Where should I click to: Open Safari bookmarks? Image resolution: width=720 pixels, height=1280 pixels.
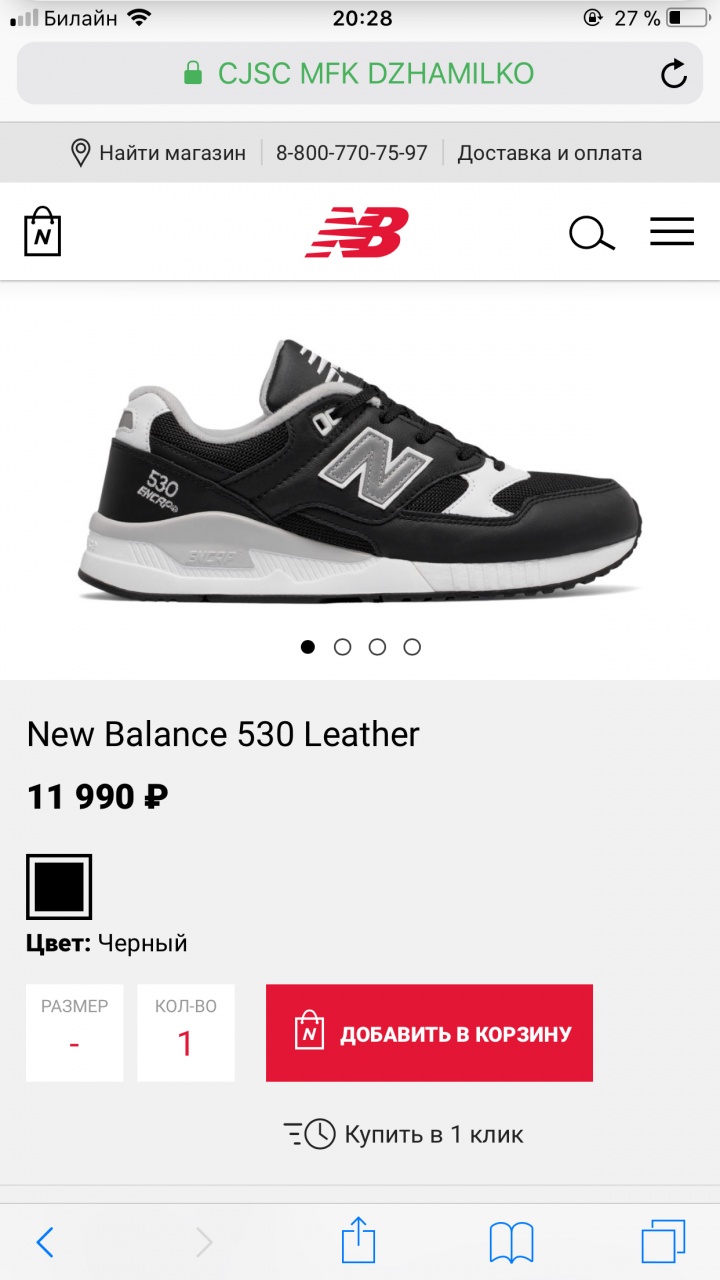pyautogui.click(x=511, y=1242)
